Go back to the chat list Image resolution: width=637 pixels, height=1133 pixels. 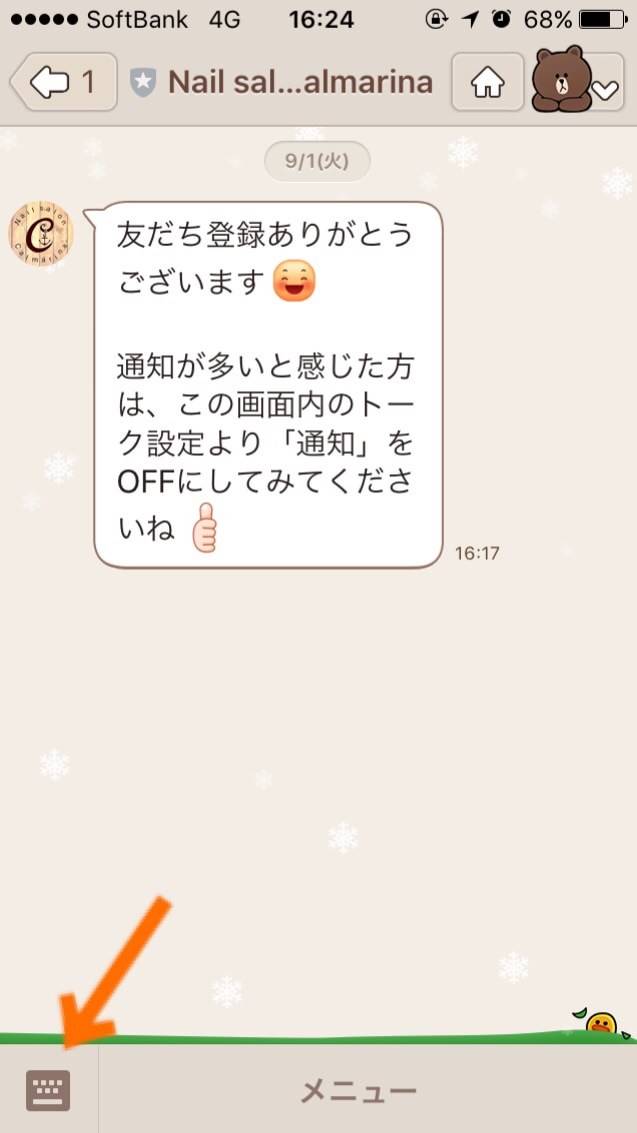(x=60, y=82)
